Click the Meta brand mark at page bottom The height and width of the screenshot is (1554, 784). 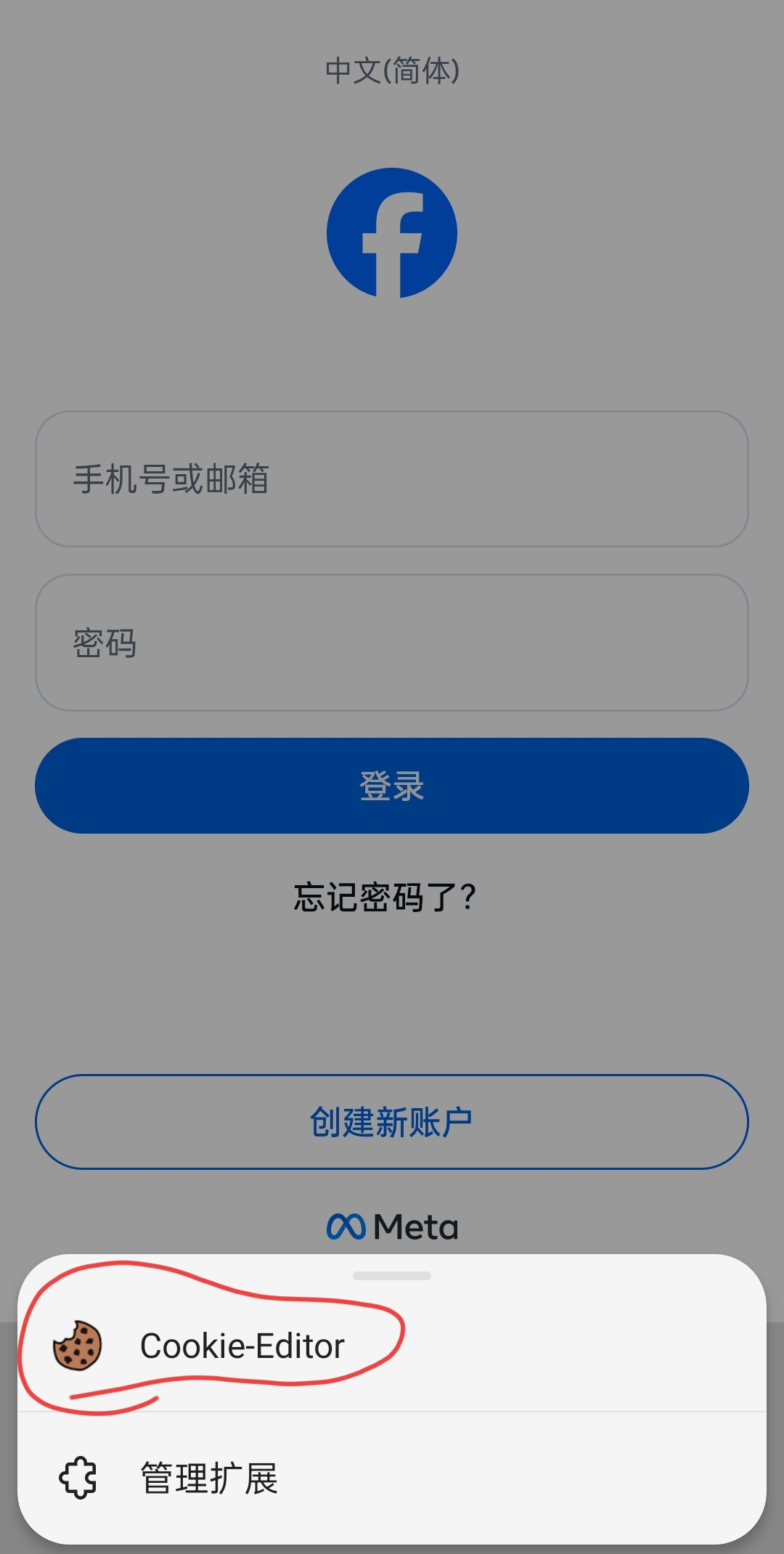click(392, 1225)
